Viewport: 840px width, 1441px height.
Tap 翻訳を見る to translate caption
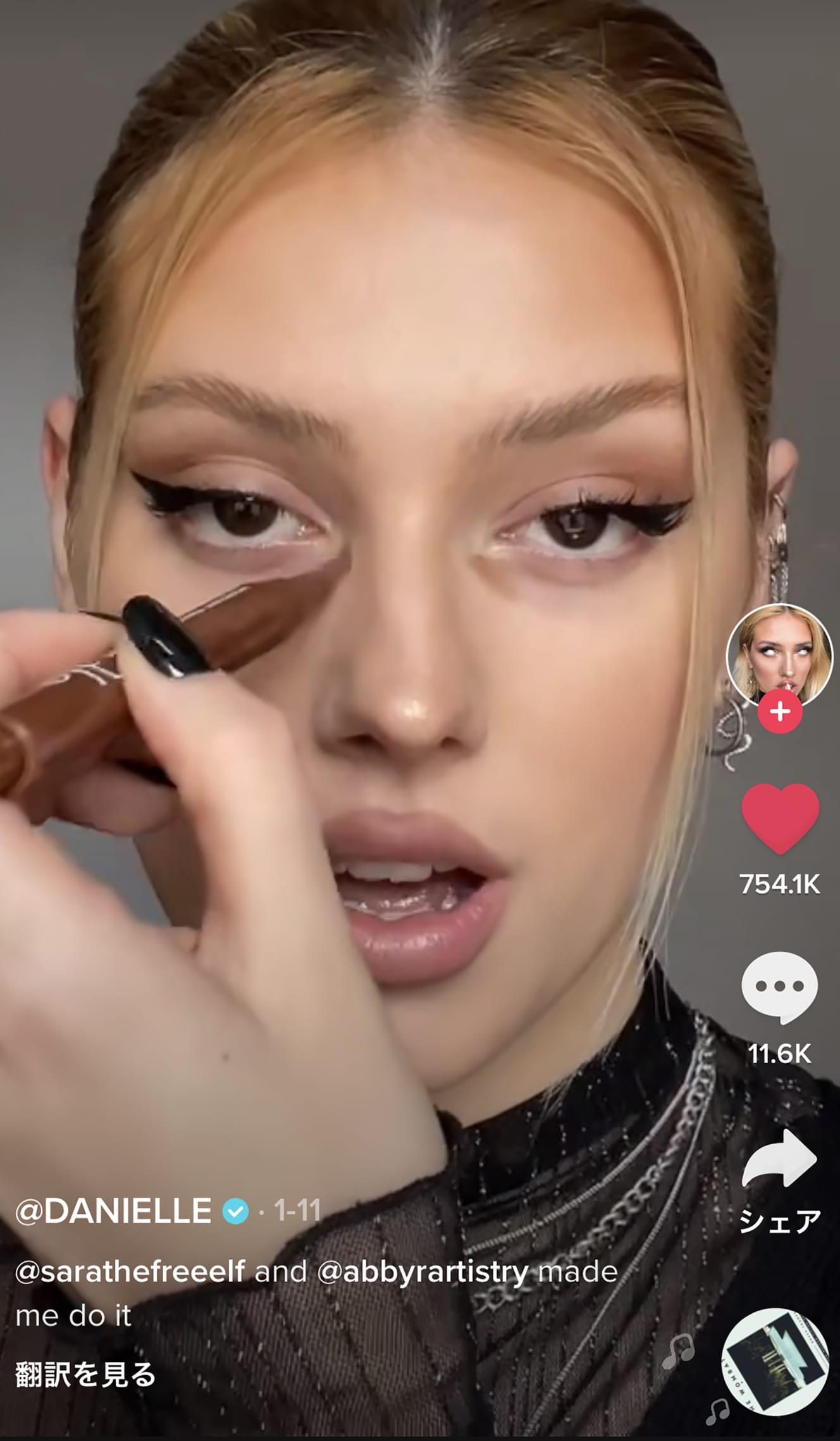click(x=85, y=1375)
